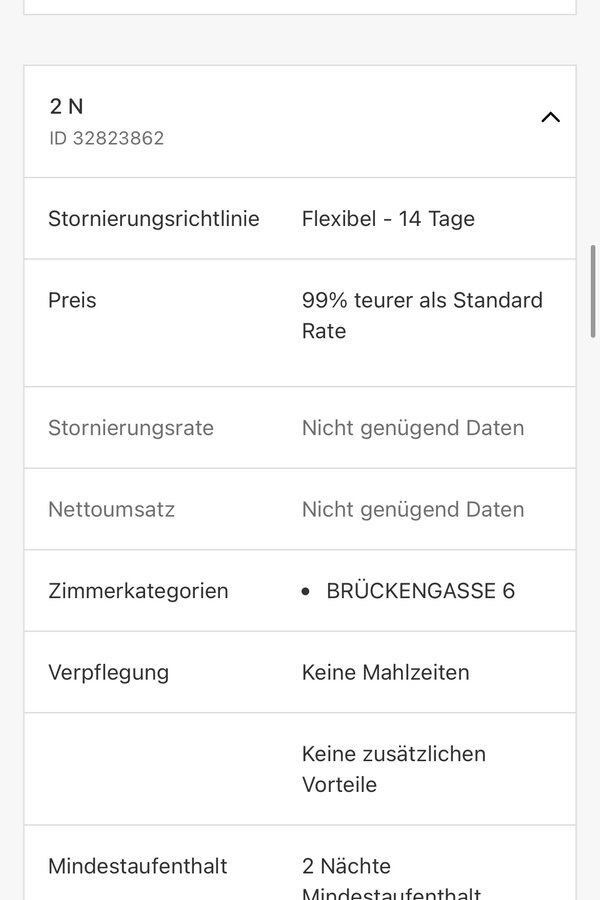Image resolution: width=600 pixels, height=900 pixels.
Task: Collapse the 2 N rate plan section
Action: pyautogui.click(x=550, y=118)
